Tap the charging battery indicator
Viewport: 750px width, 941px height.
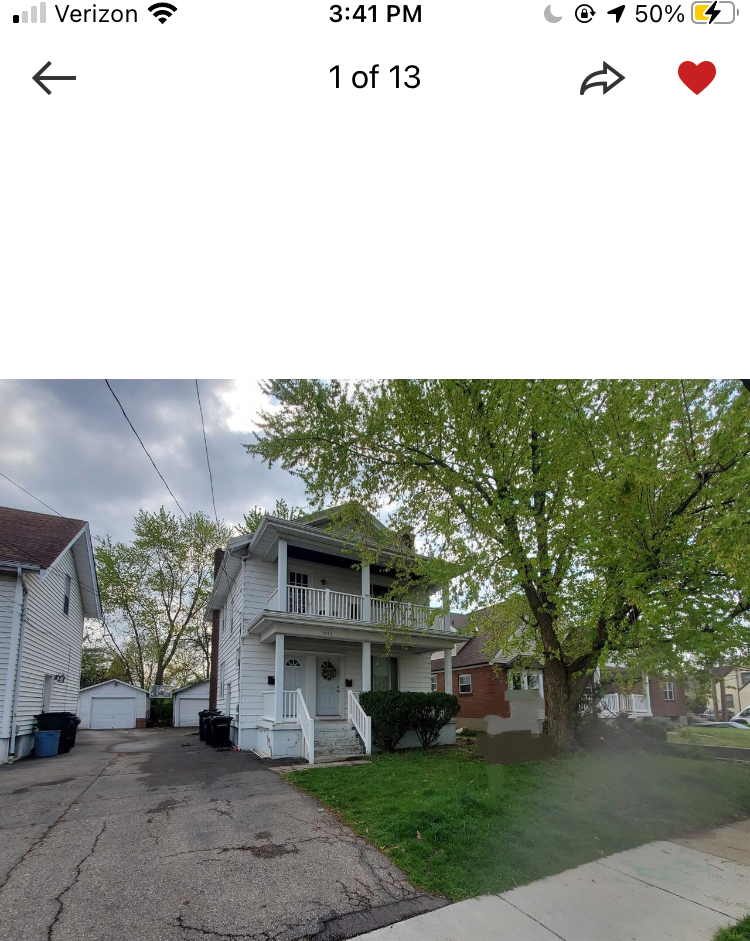click(x=712, y=14)
